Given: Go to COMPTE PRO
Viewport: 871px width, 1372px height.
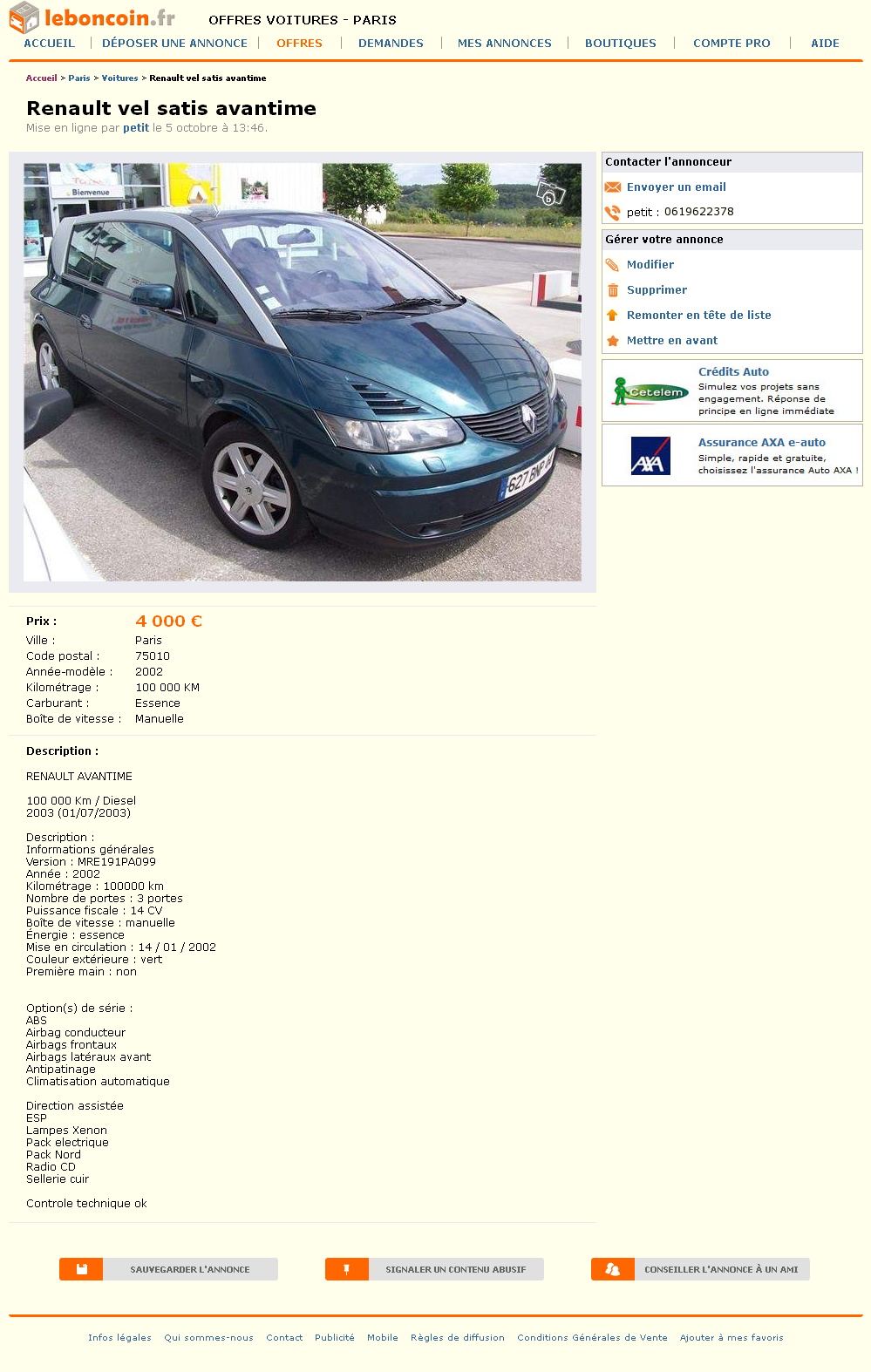Looking at the screenshot, I should (x=732, y=43).
